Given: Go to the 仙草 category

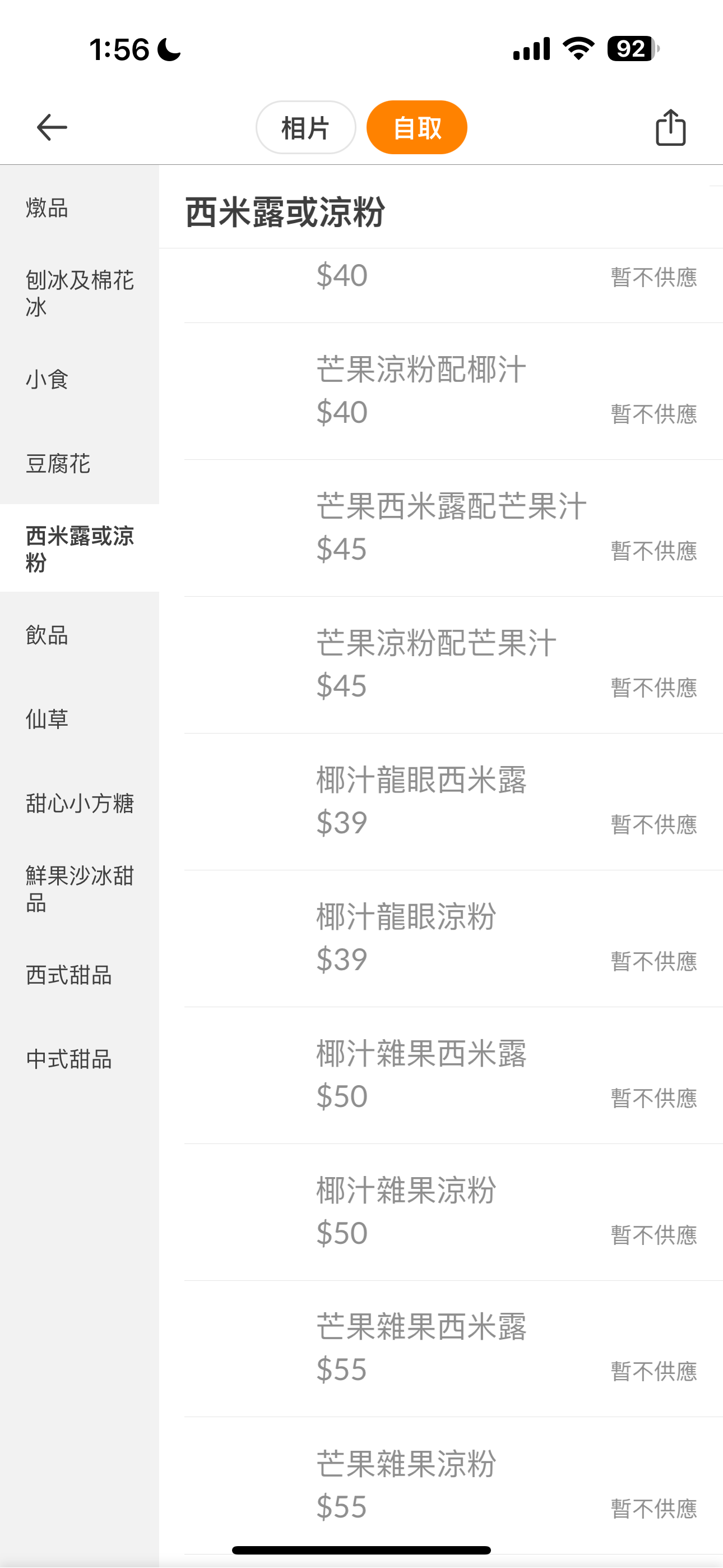Looking at the screenshot, I should tap(80, 719).
